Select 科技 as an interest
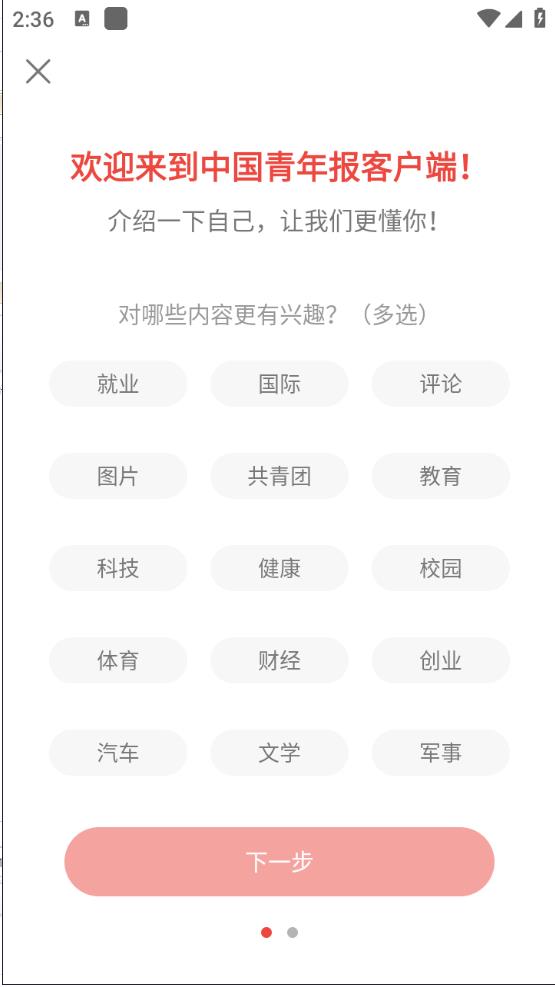 pyautogui.click(x=118, y=568)
